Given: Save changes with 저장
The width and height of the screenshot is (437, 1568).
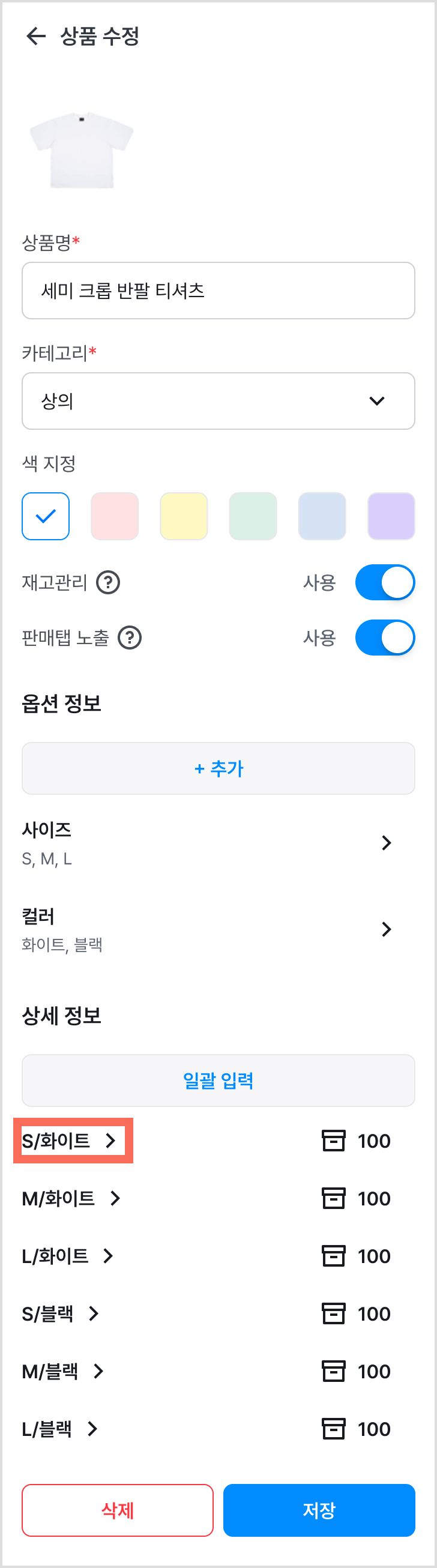Looking at the screenshot, I should [x=319, y=1510].
